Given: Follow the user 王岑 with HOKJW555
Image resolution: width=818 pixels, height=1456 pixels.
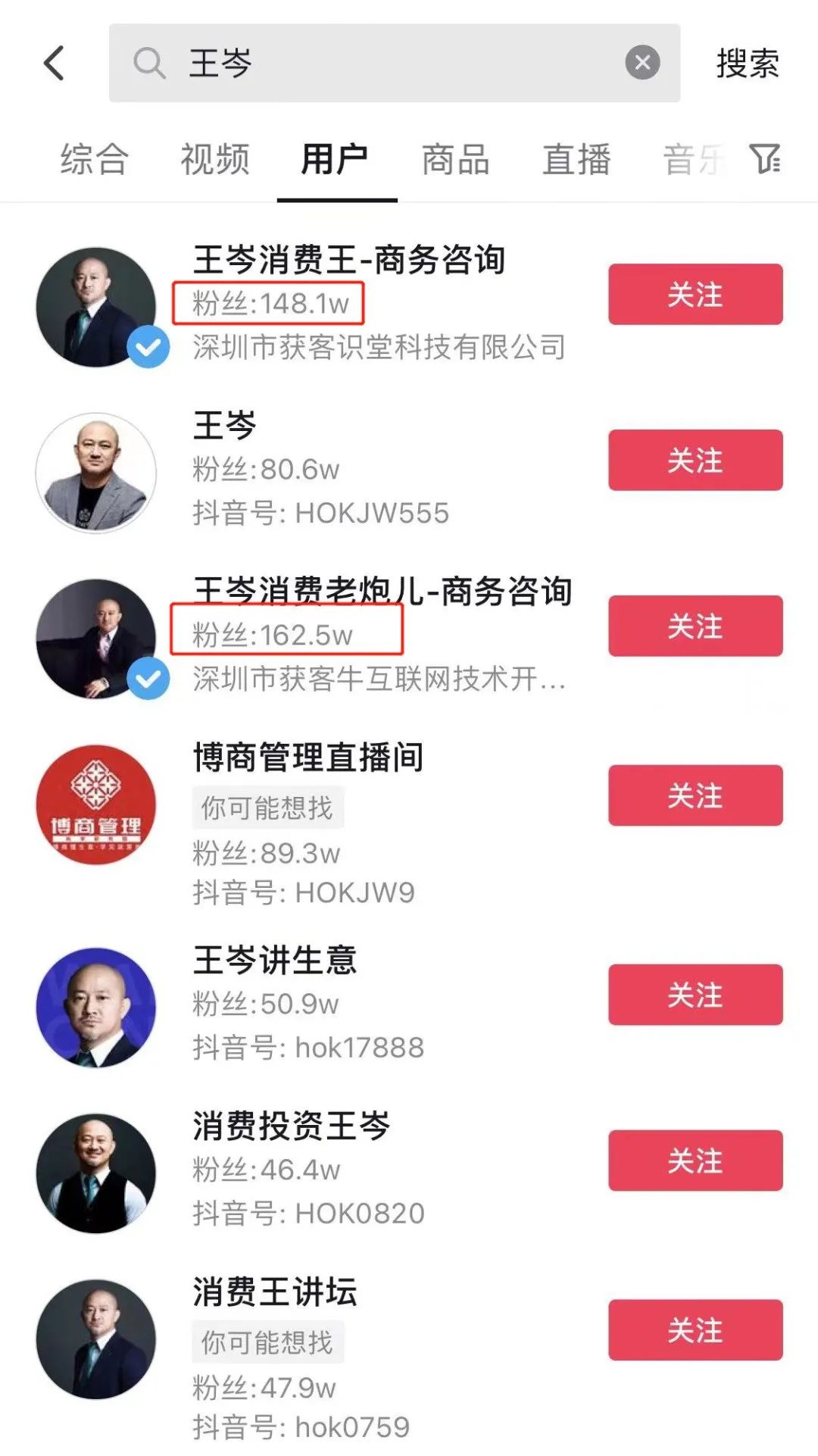Looking at the screenshot, I should pyautogui.click(x=695, y=460).
